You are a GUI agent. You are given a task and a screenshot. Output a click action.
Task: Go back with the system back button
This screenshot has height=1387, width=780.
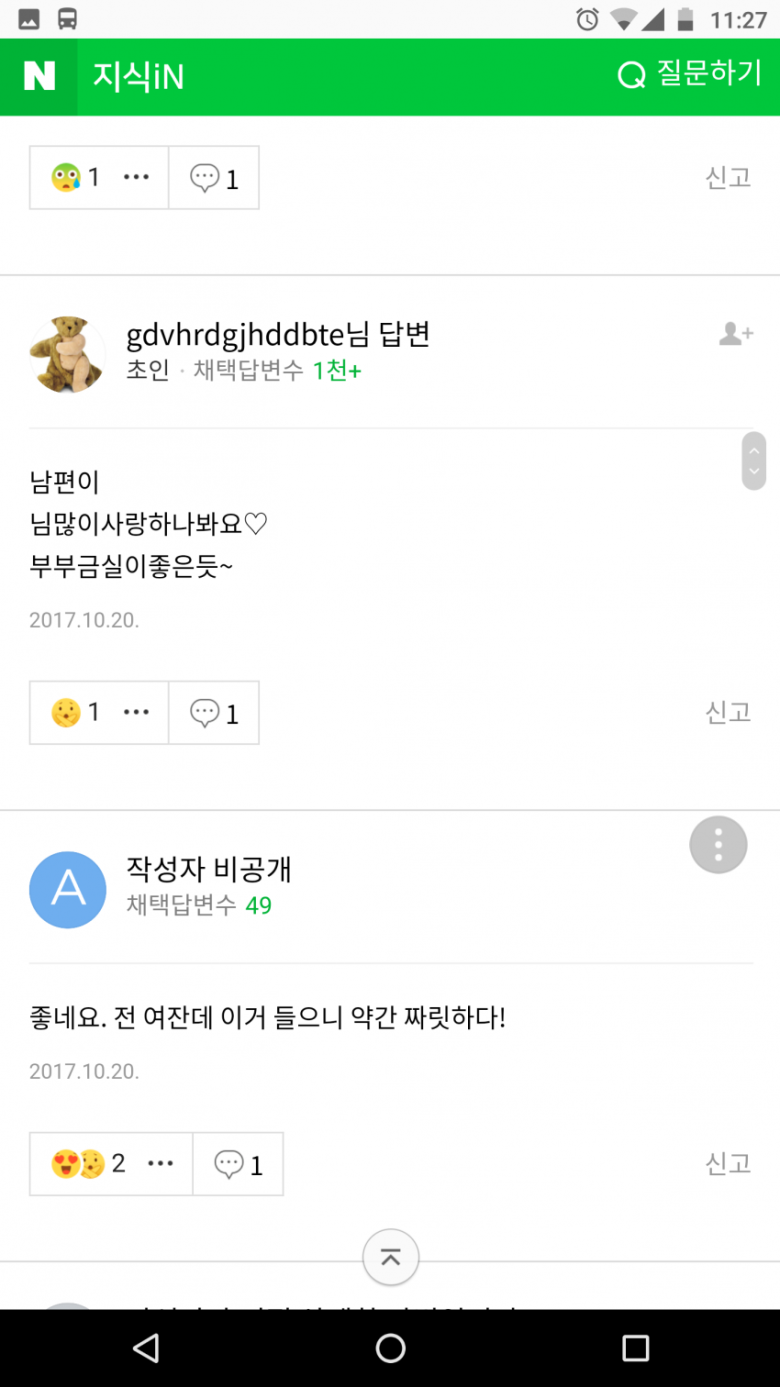(146, 1348)
